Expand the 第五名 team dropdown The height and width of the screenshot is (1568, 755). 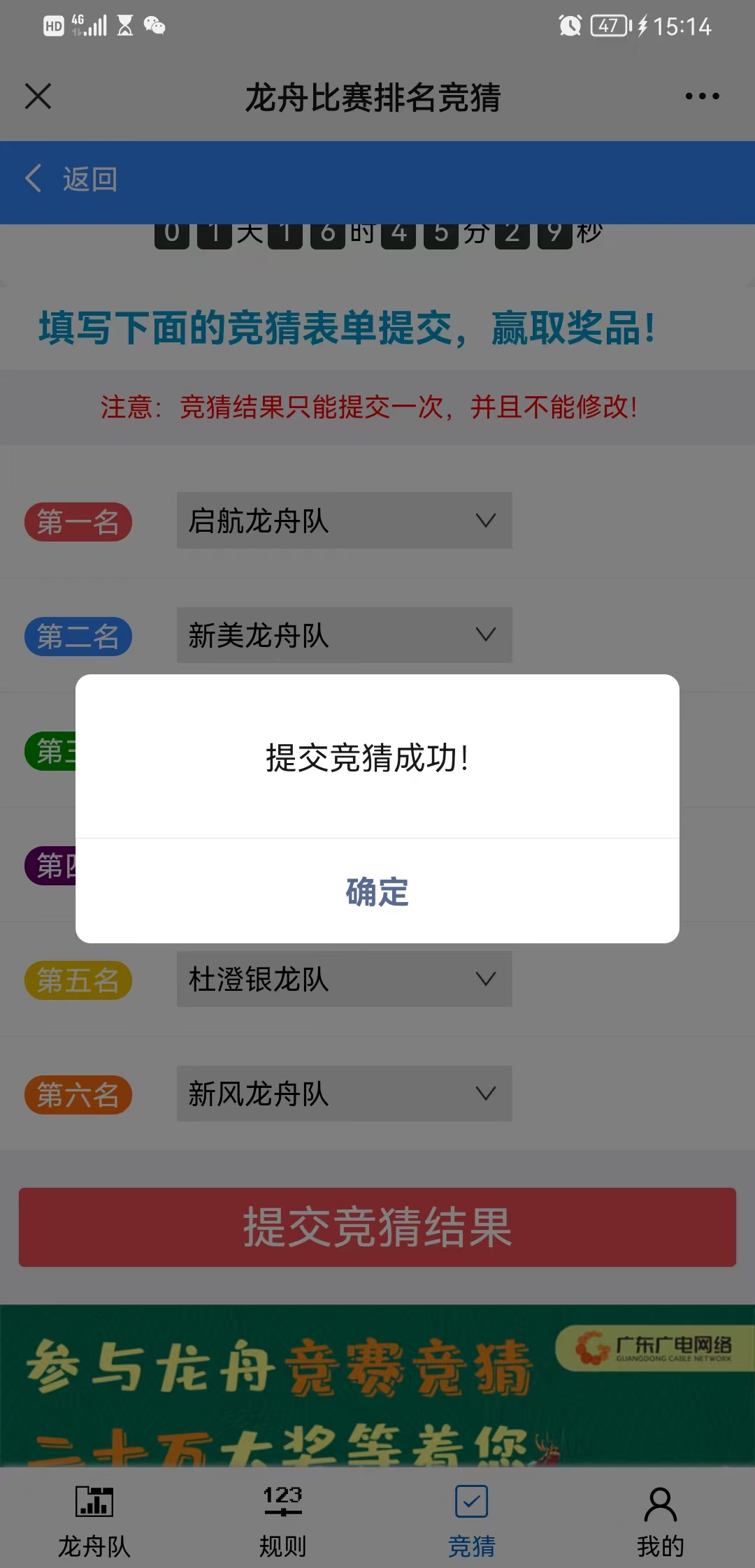coord(344,979)
